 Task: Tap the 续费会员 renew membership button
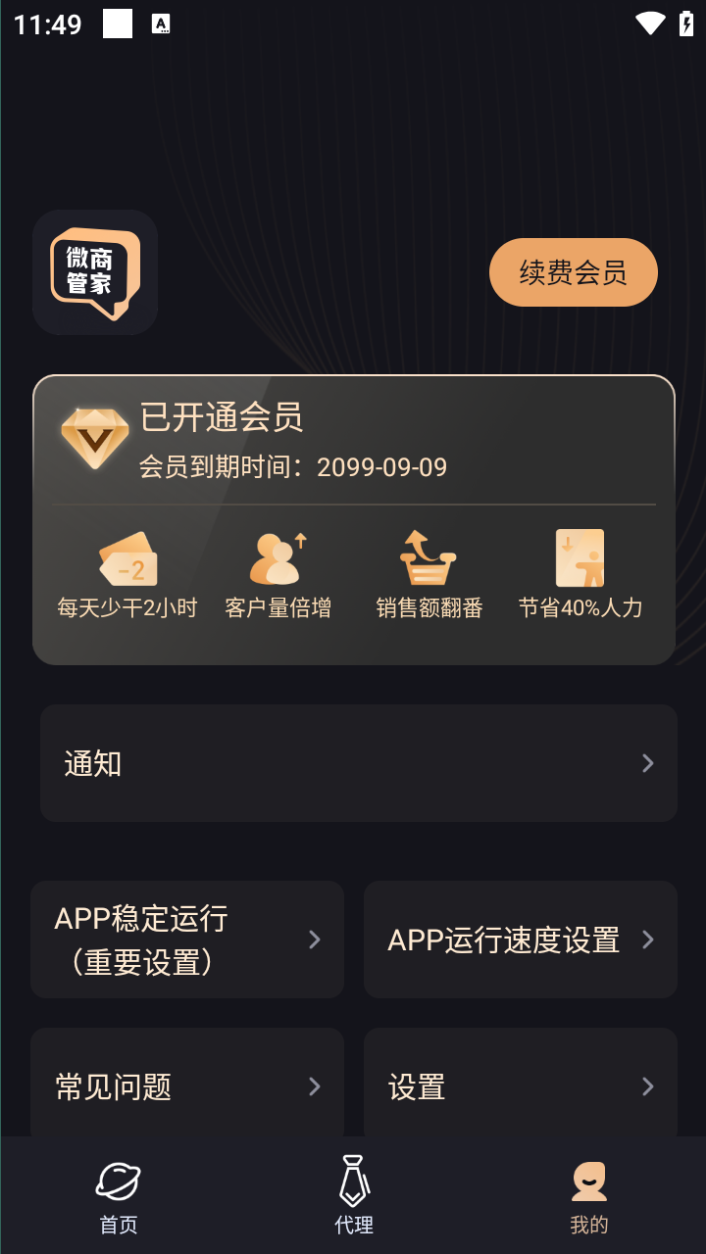coord(573,272)
